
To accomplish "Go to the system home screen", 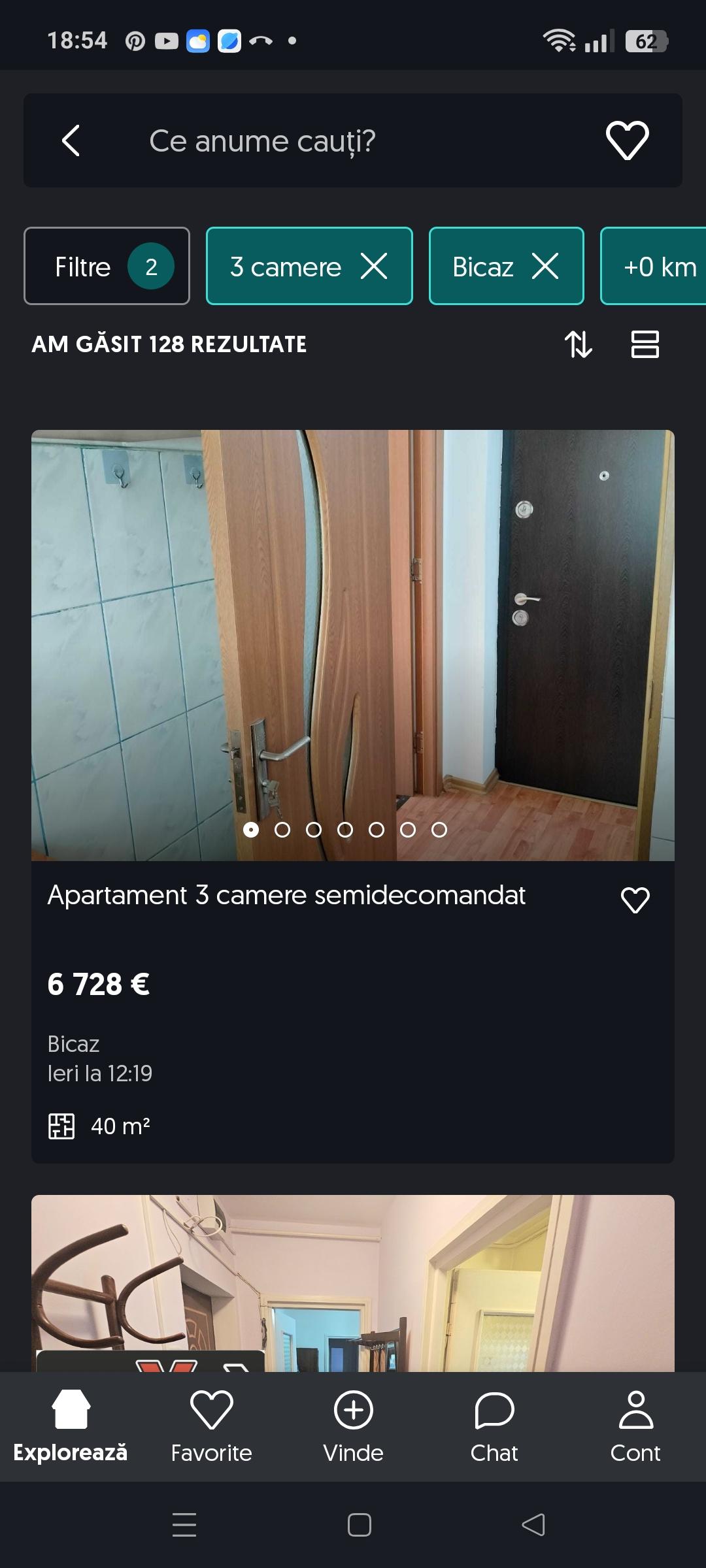I will [359, 1525].
